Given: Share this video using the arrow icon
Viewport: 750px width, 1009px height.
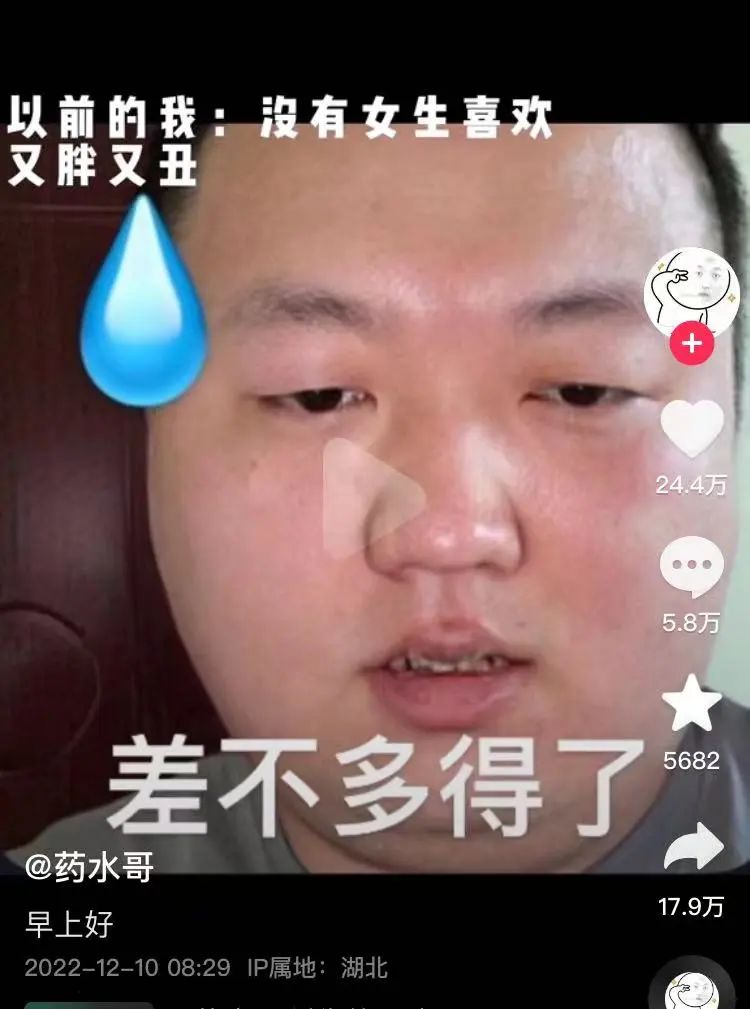Looking at the screenshot, I should (x=692, y=848).
